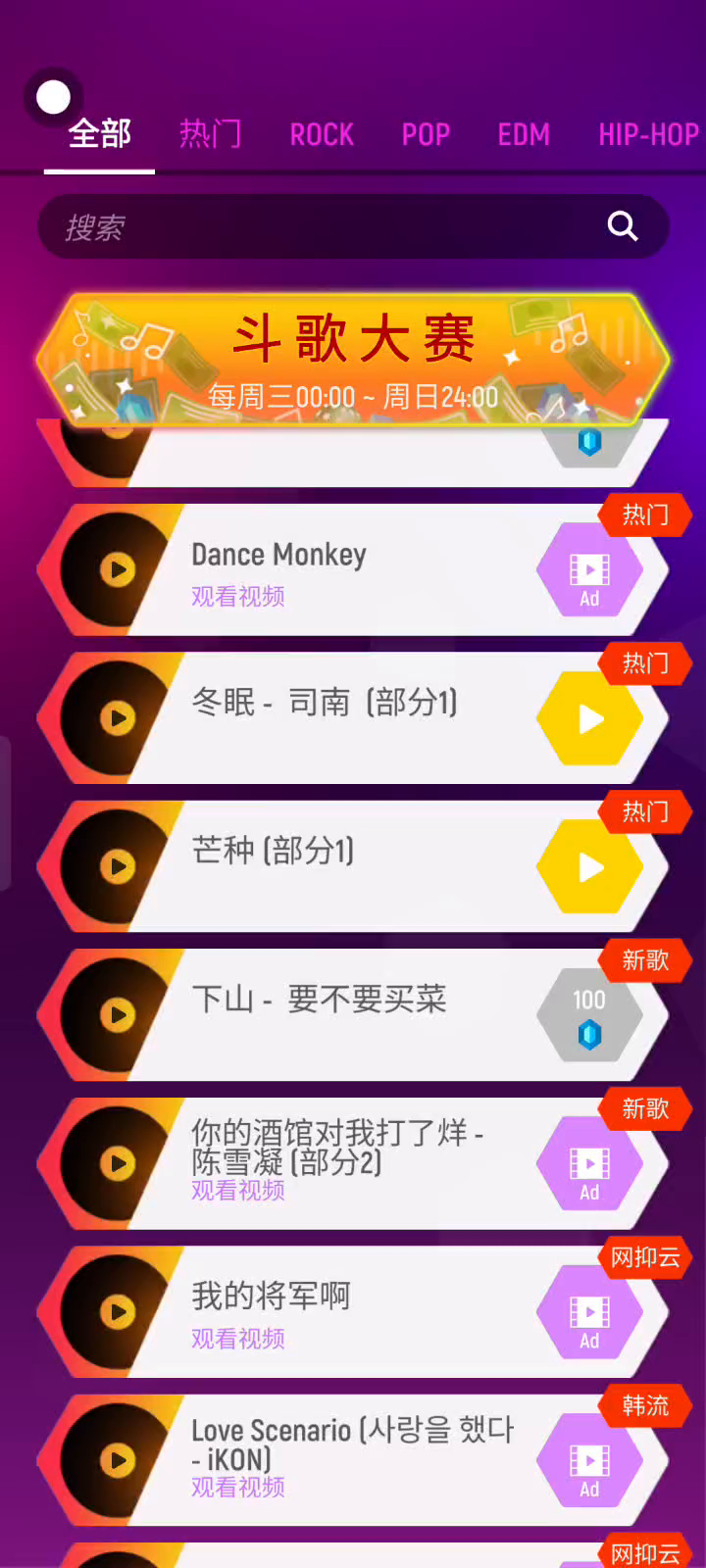The image size is (706, 1568).
Task: Open the 斗歌大赛 banner
Action: (353, 360)
